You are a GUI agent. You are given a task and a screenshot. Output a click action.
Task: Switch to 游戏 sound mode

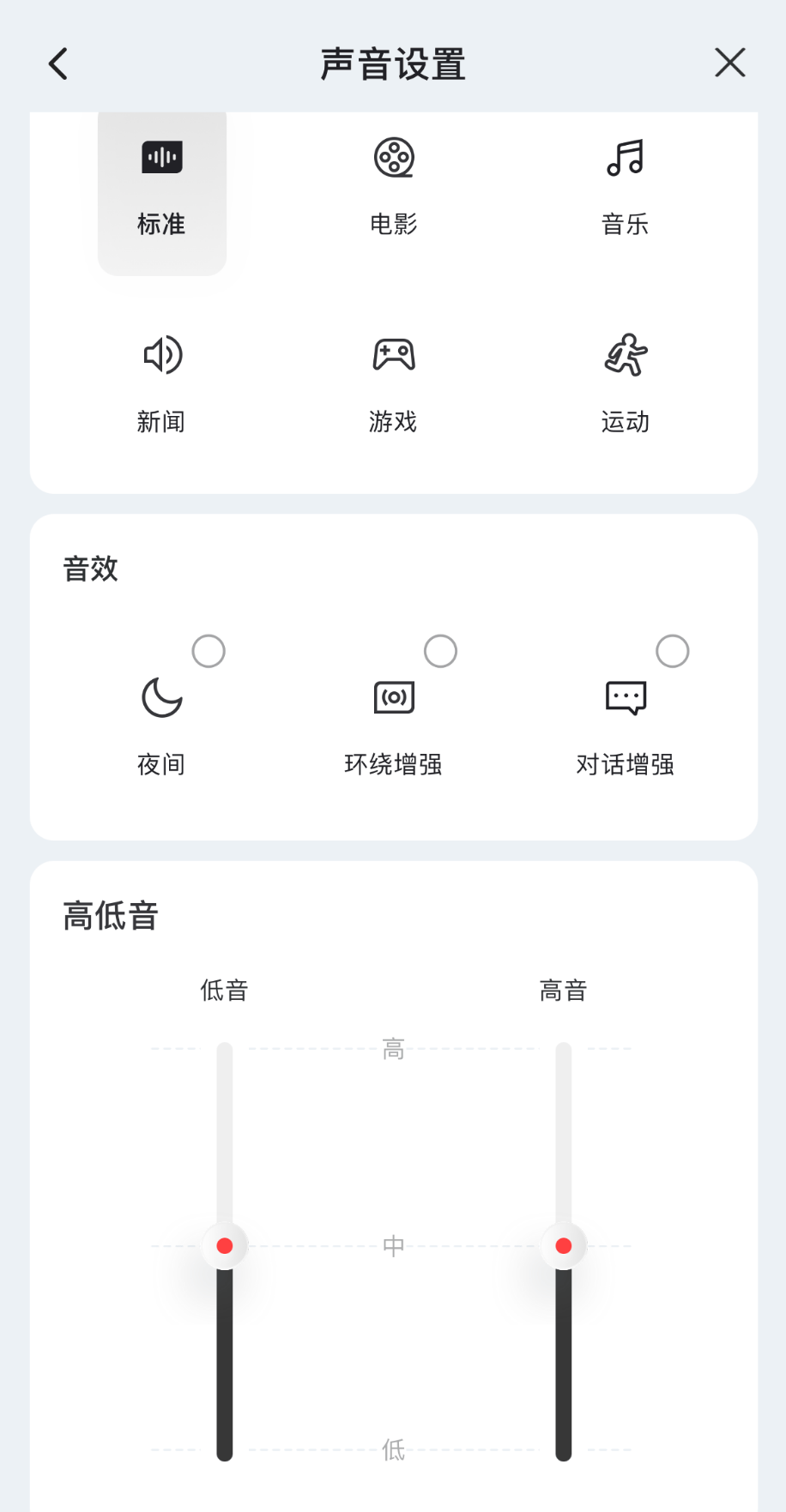(394, 383)
